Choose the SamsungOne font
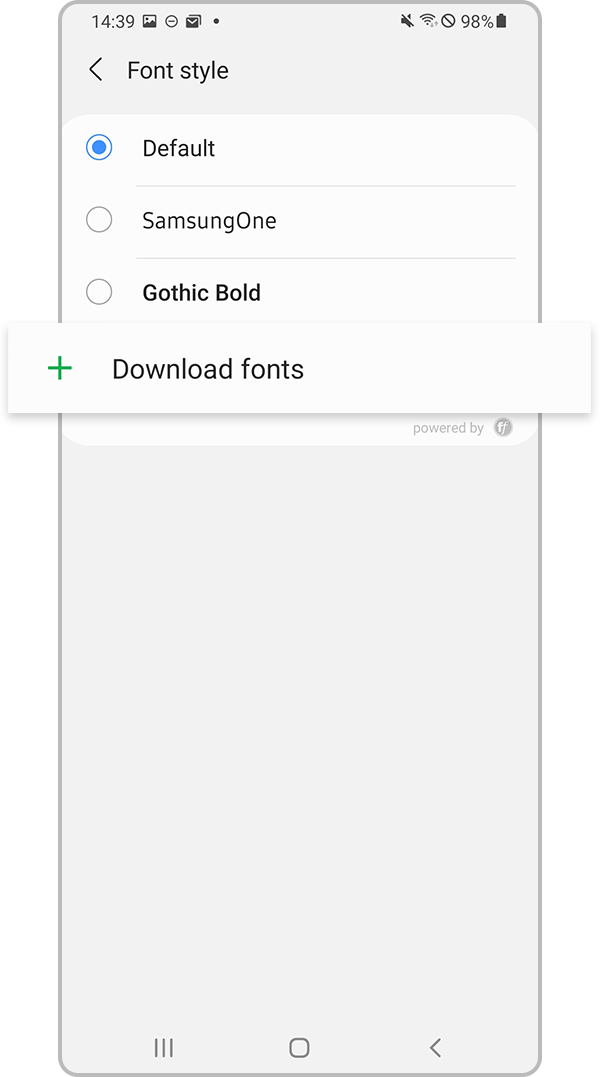 coord(99,220)
